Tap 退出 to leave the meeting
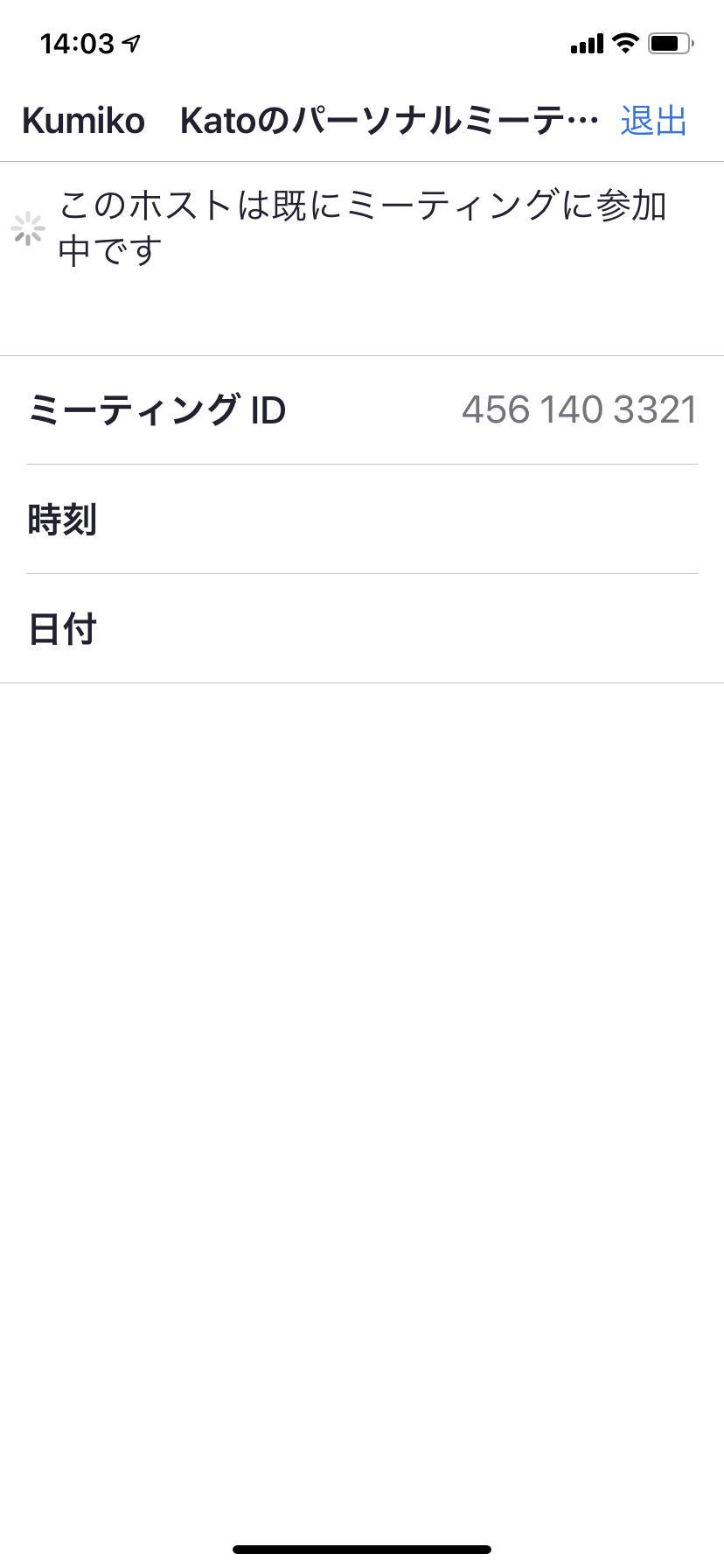Image resolution: width=724 pixels, height=1568 pixels. pos(653,121)
